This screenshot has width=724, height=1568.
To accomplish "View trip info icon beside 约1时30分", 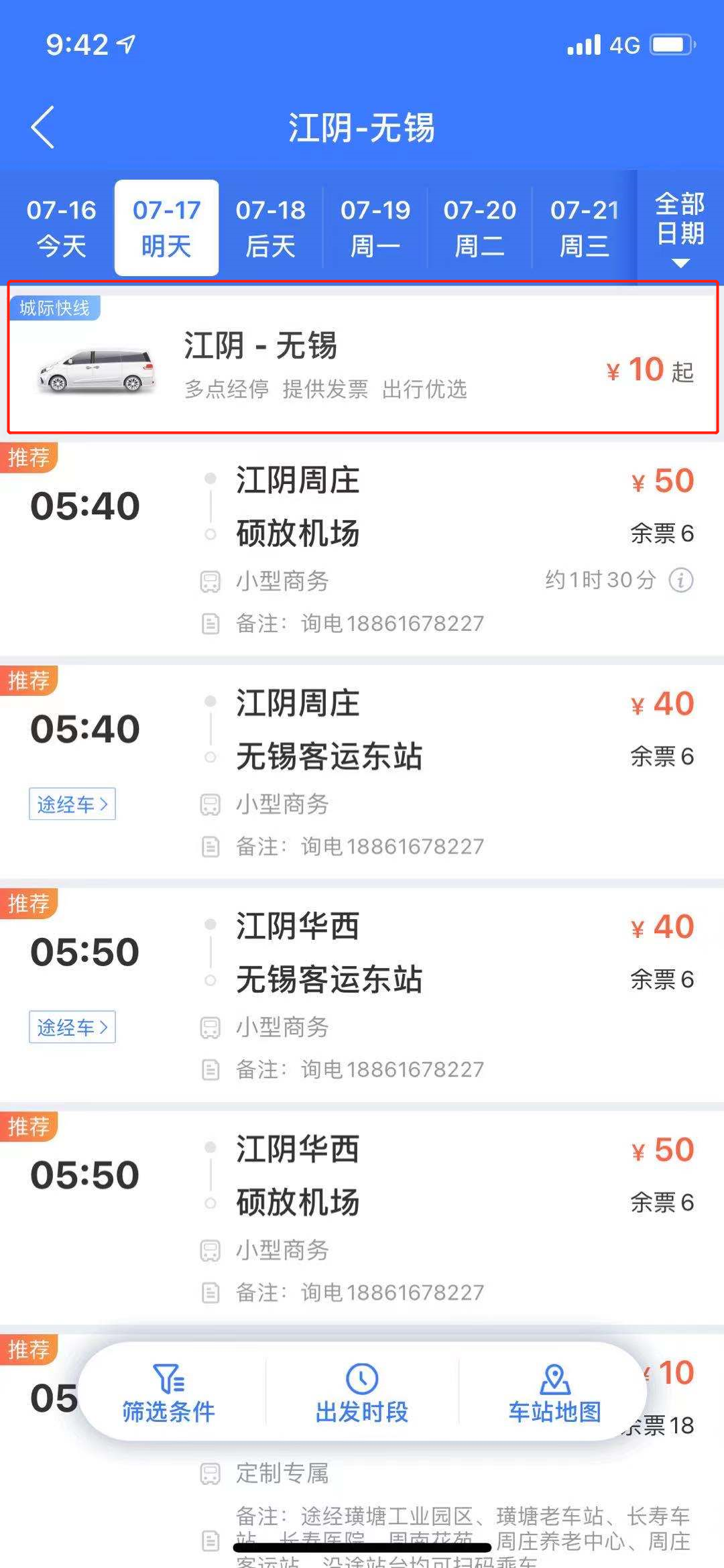I will [x=681, y=580].
